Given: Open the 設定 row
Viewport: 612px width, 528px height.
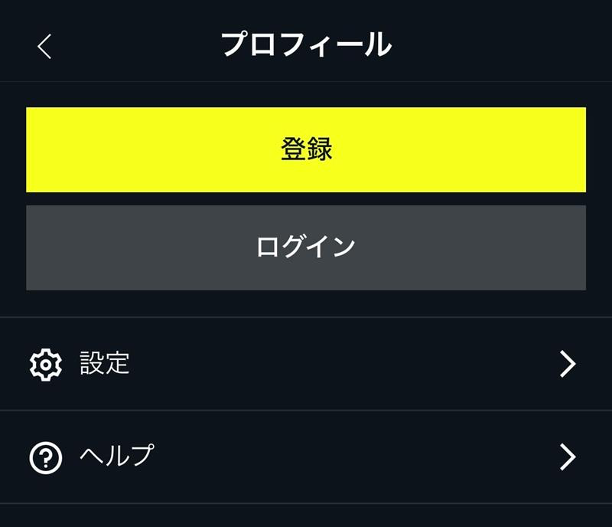Looking at the screenshot, I should pos(306,364).
